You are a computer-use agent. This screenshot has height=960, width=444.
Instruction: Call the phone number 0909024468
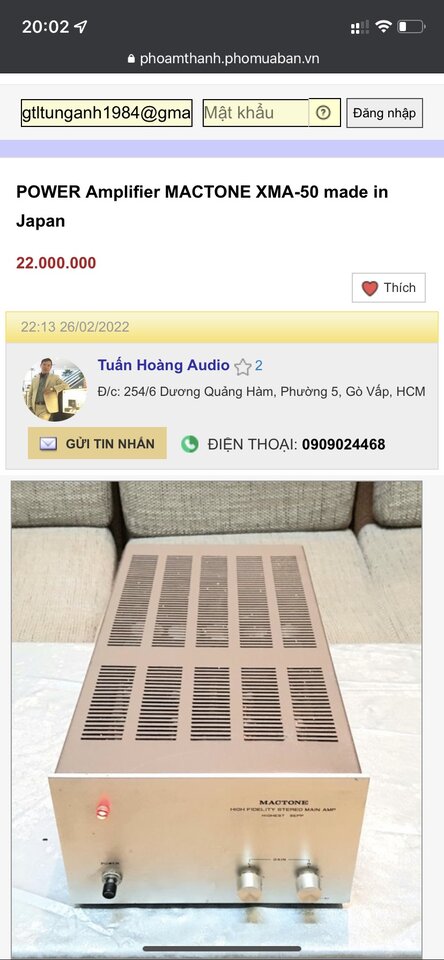coord(344,444)
